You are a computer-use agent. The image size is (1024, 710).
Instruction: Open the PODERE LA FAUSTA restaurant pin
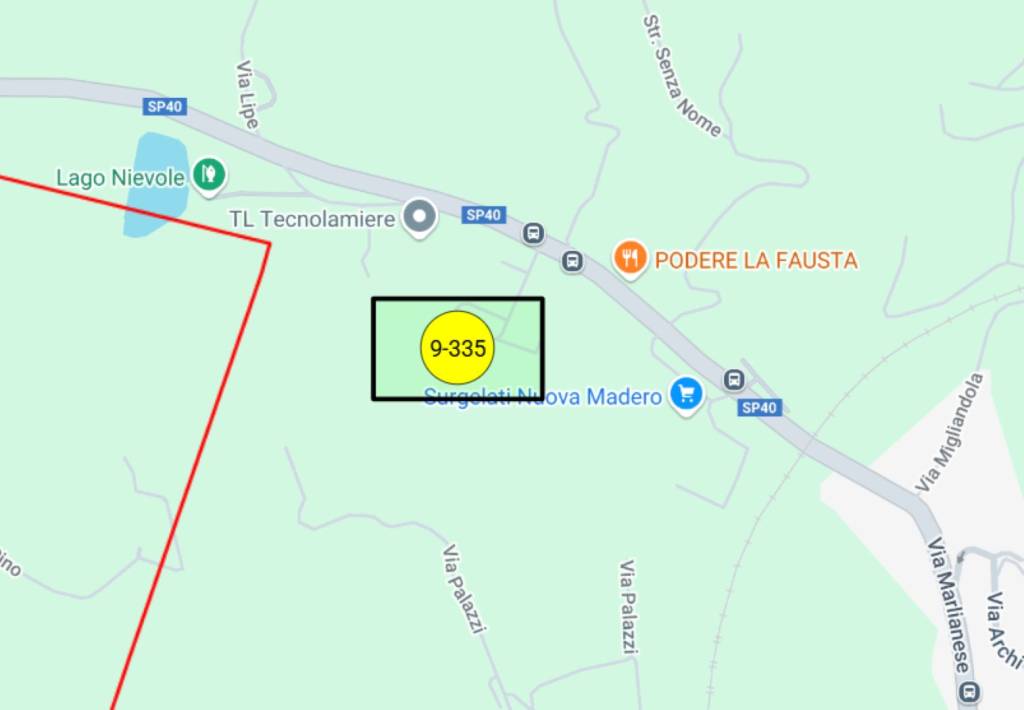pyautogui.click(x=628, y=259)
